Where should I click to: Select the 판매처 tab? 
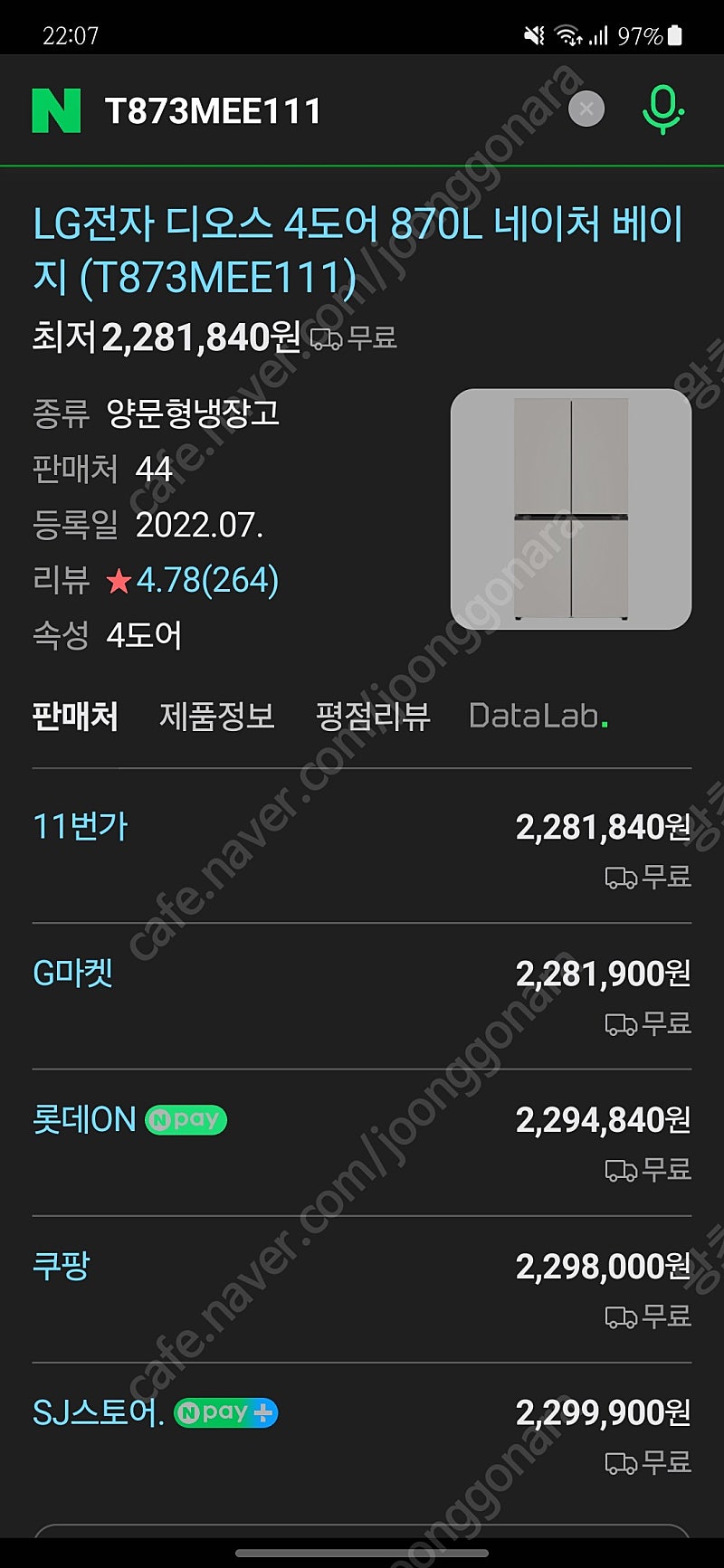point(75,717)
